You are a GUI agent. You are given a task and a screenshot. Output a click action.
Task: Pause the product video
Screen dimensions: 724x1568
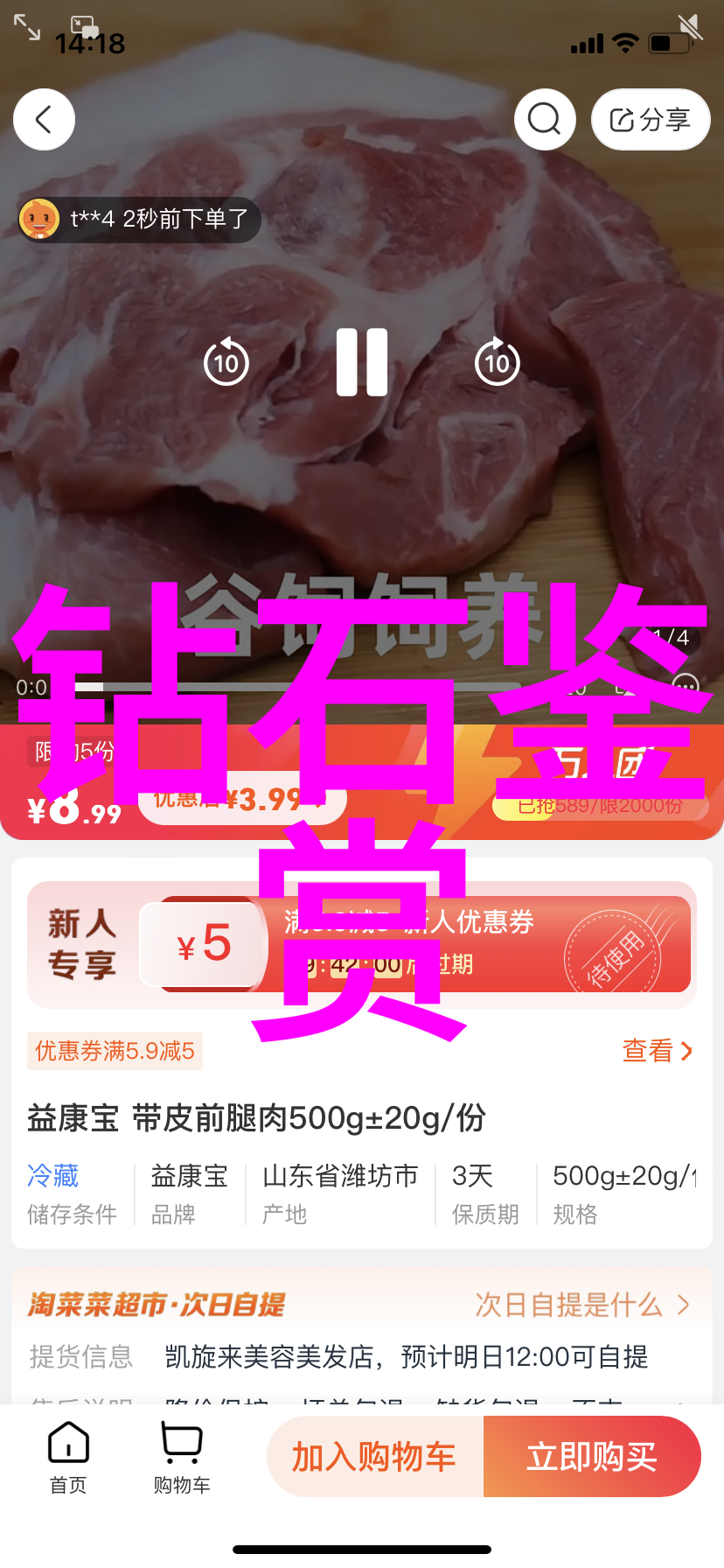pos(362,362)
